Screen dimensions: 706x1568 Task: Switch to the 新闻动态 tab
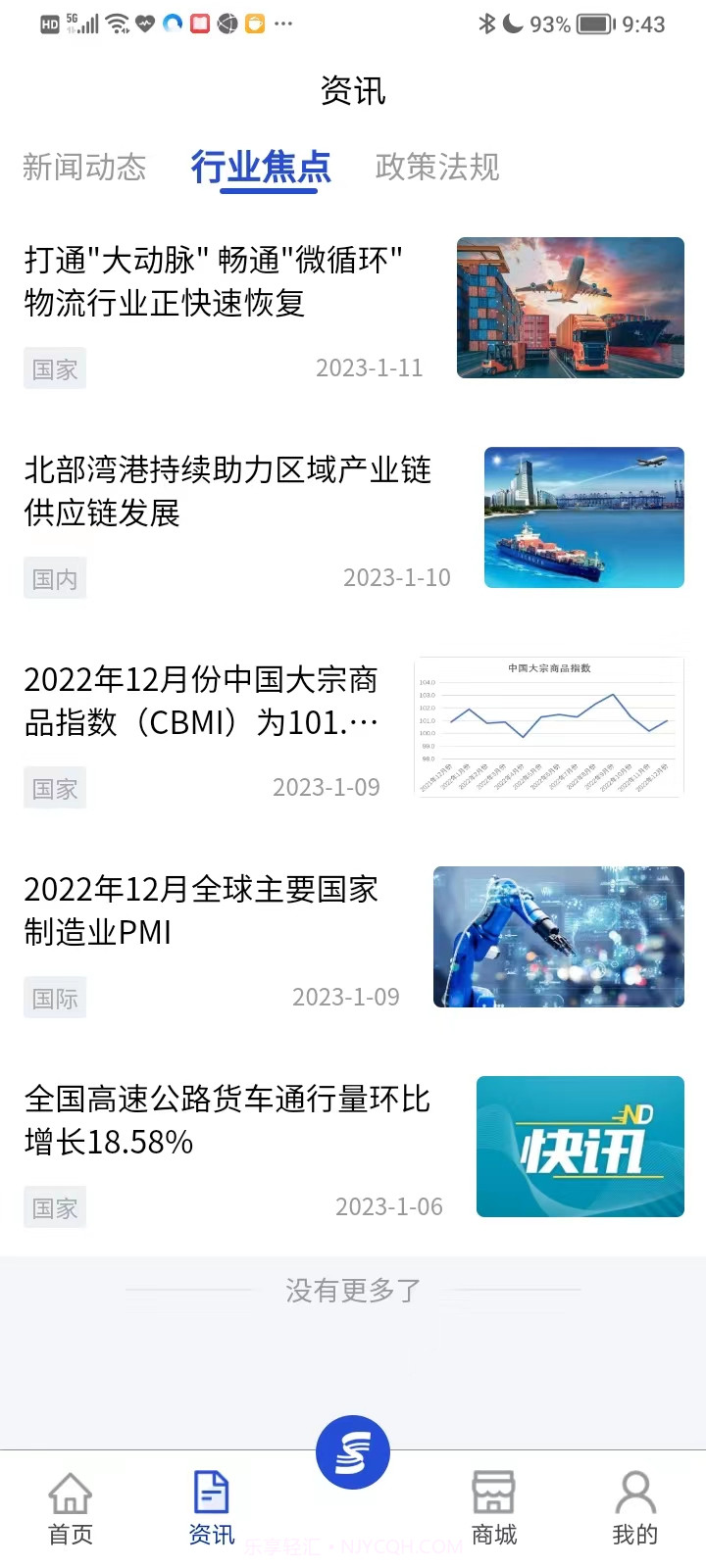point(84,167)
